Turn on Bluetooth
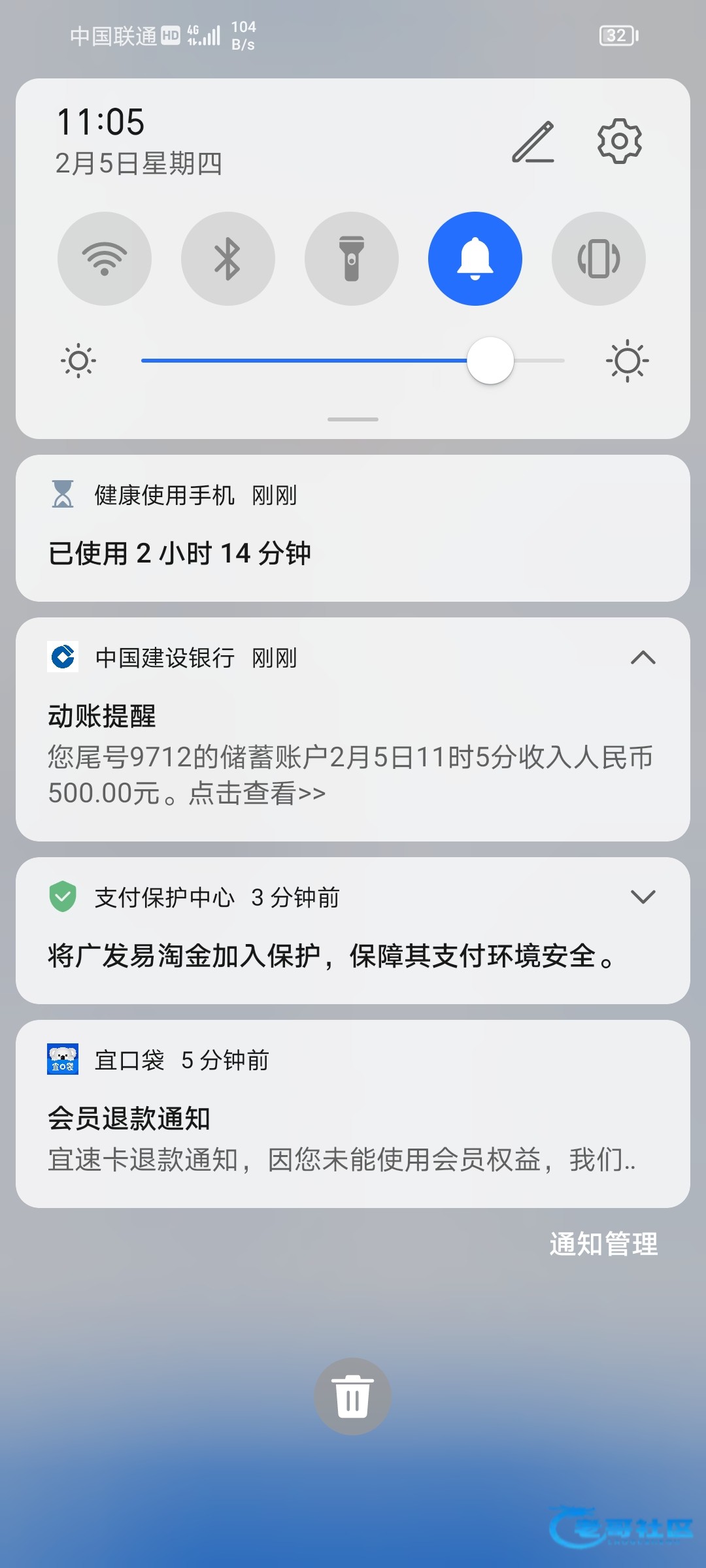The height and width of the screenshot is (1568, 706). [x=228, y=259]
